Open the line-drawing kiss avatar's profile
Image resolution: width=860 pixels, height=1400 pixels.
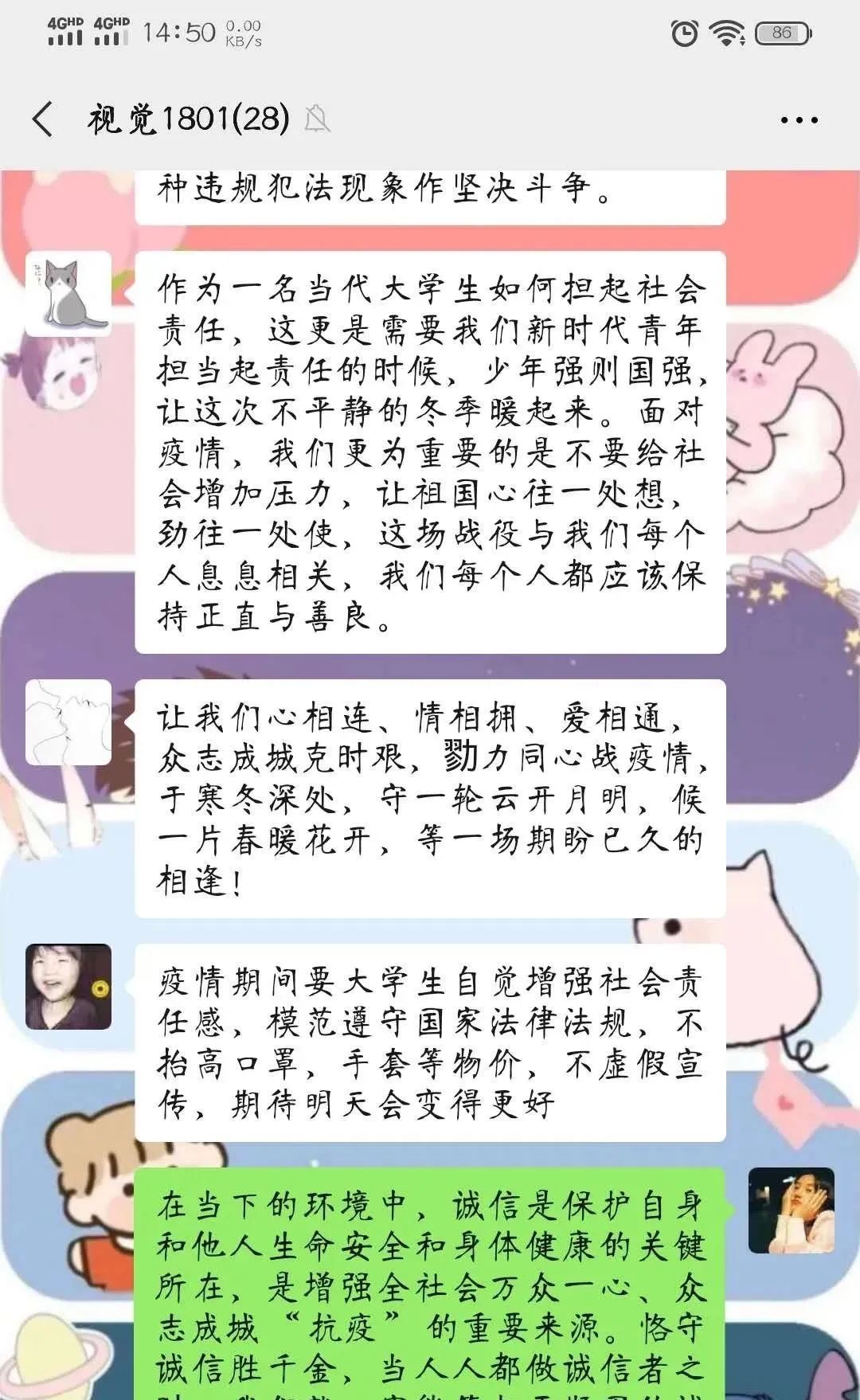[x=68, y=722]
